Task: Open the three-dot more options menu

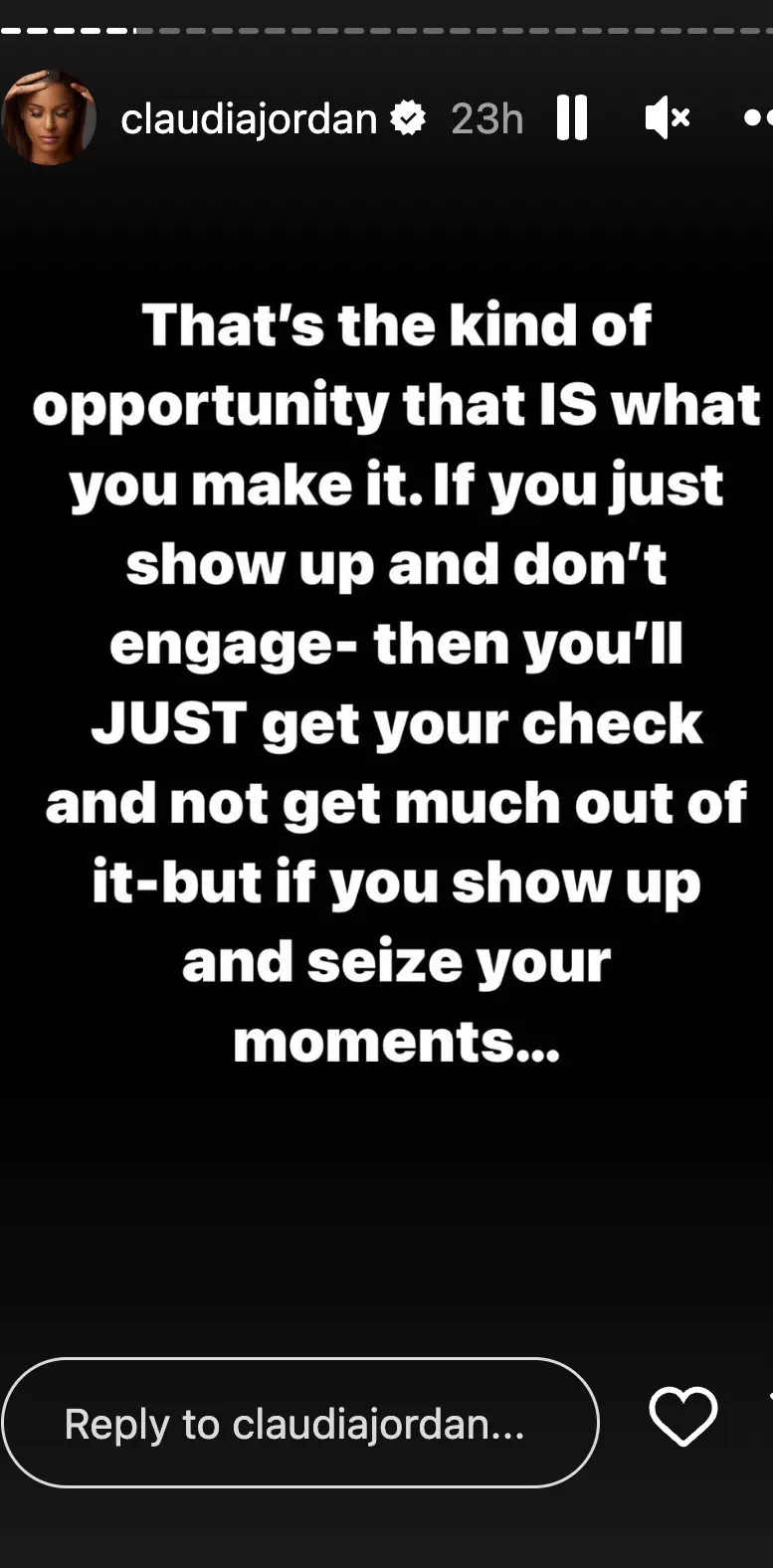Action: pos(758,118)
